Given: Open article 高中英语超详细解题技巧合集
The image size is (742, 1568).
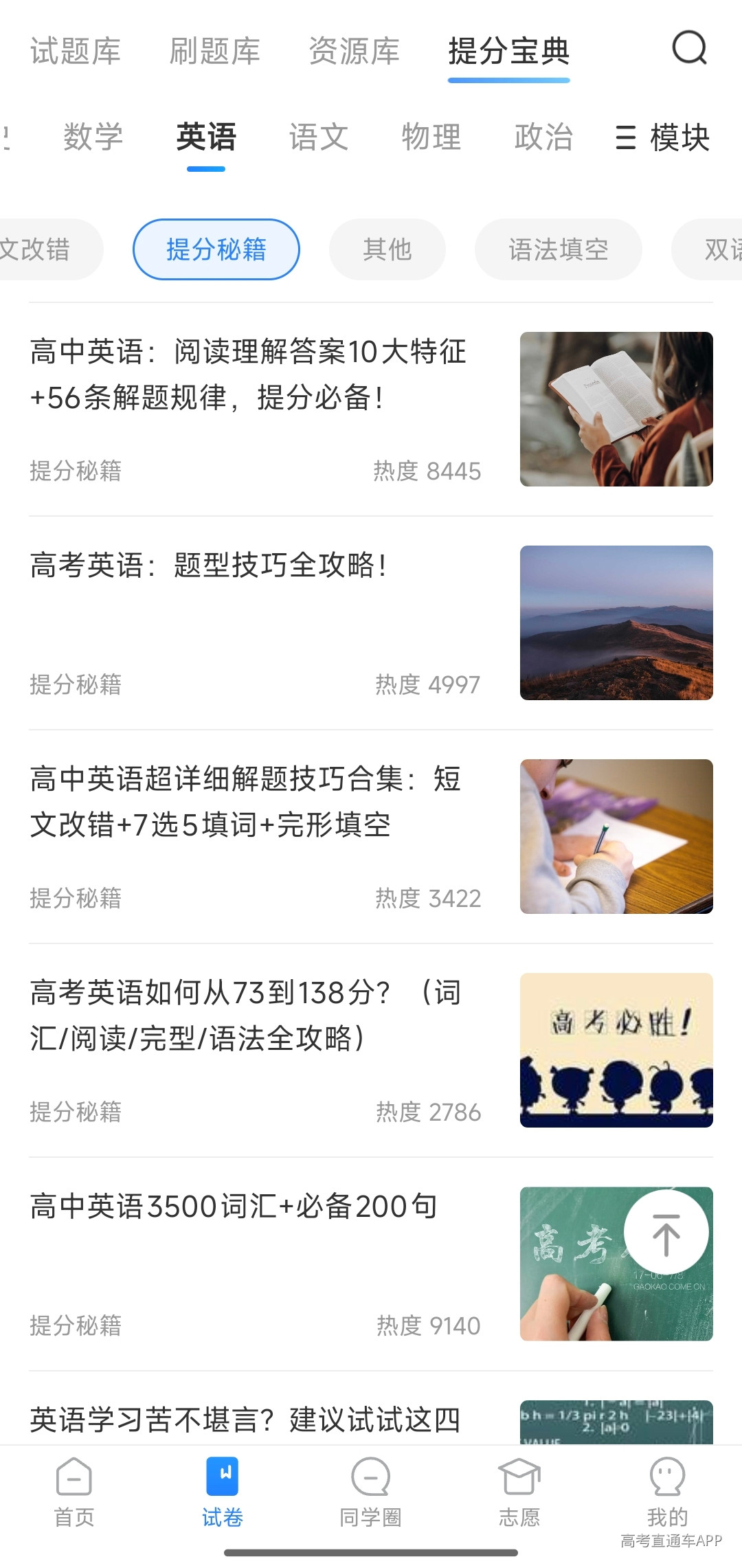Looking at the screenshot, I should click(371, 837).
